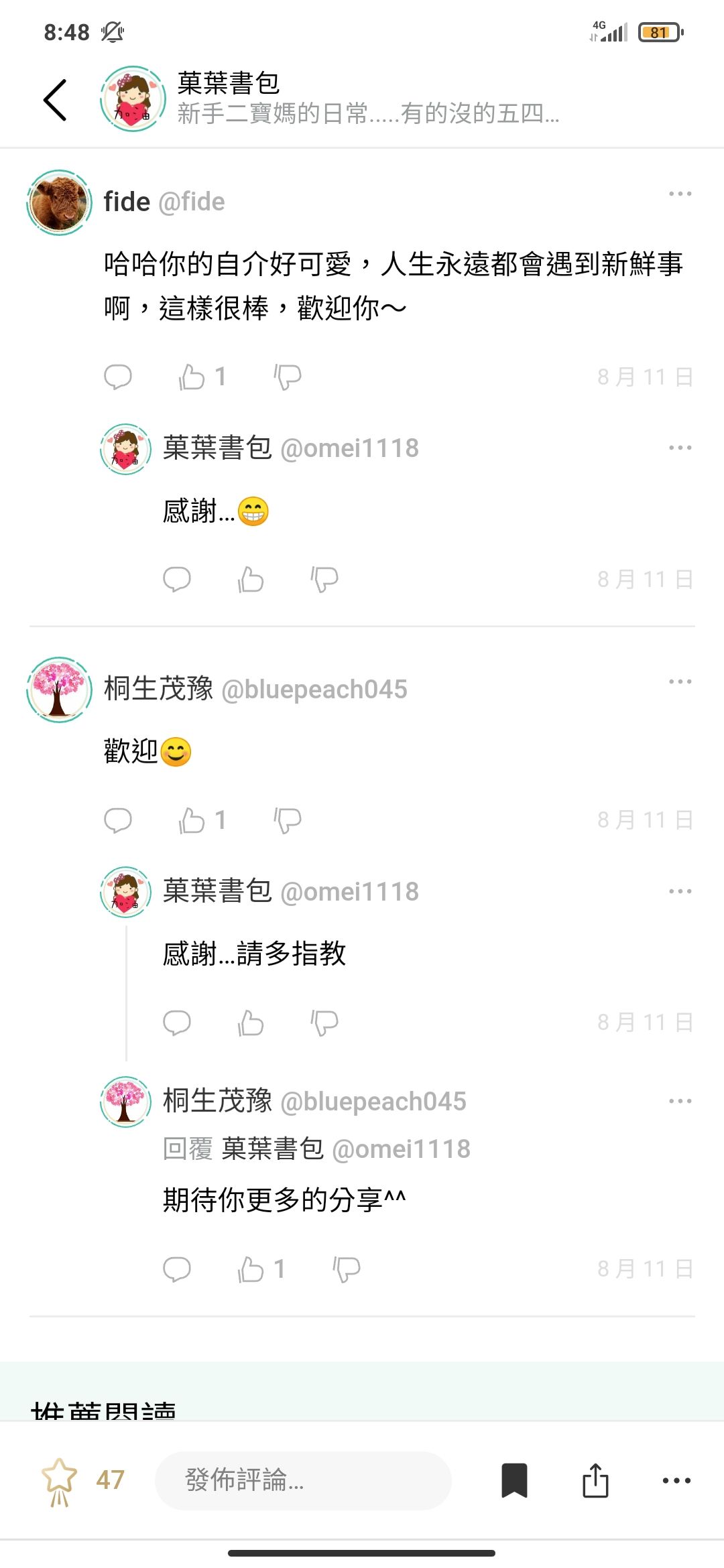Like 期待你更多的分享 reply
724x1568 pixels.
click(251, 1269)
